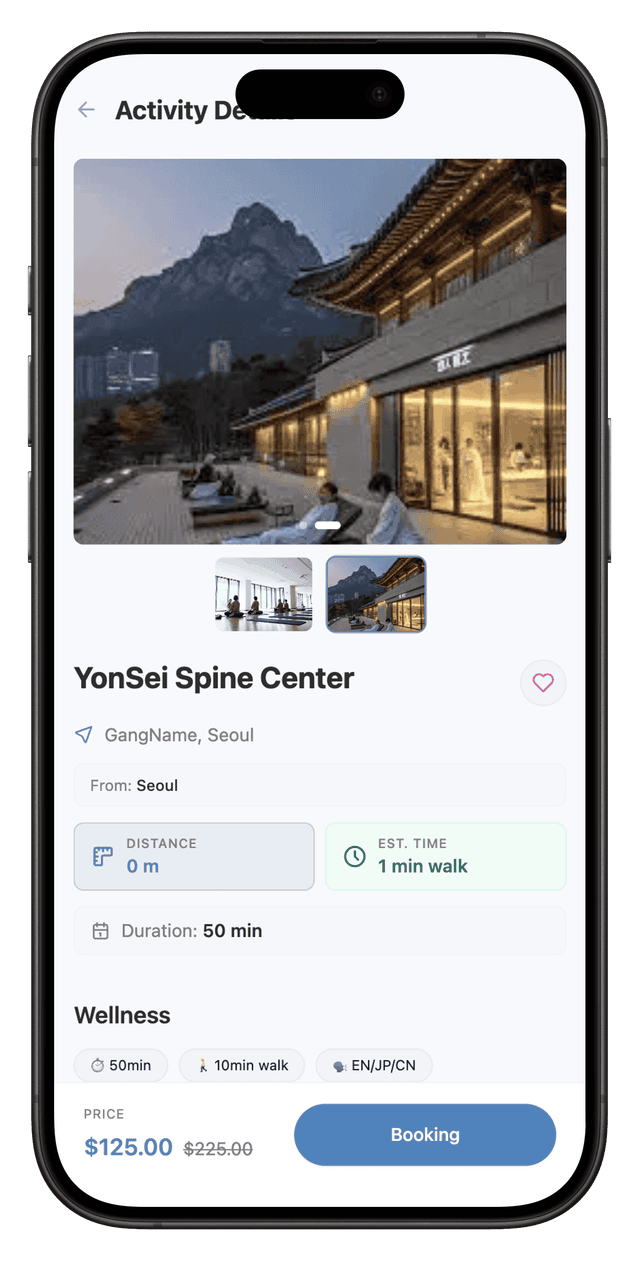Add YonSei Spine Center to favorites
Screen dimensions: 640x1261
543,683
